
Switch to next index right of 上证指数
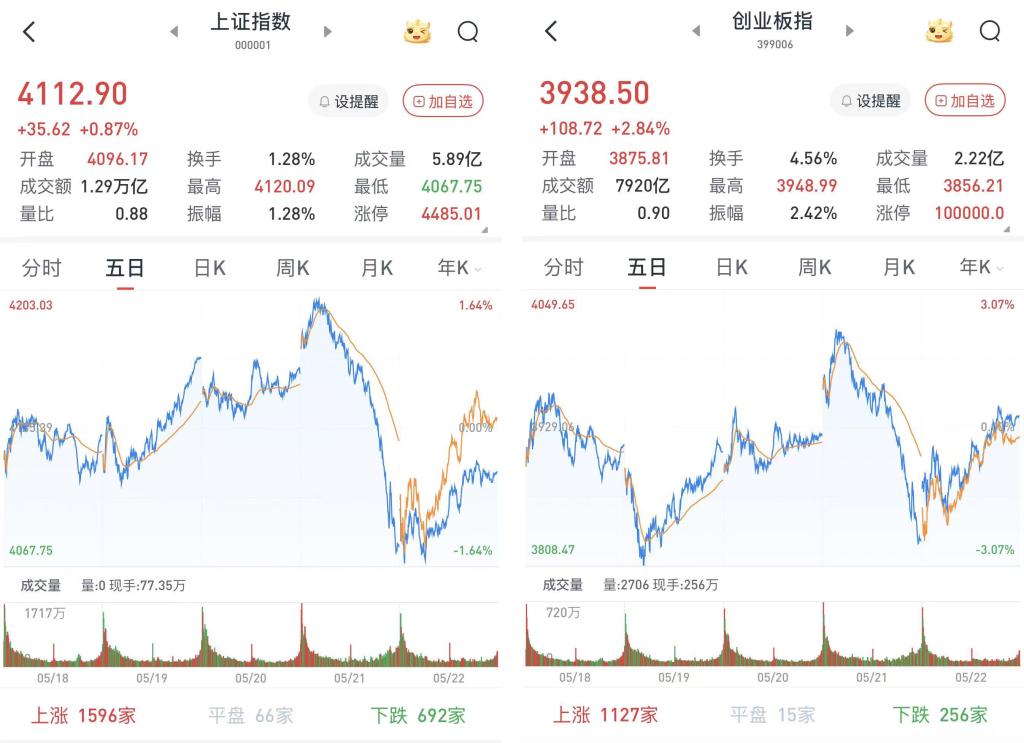(328, 31)
